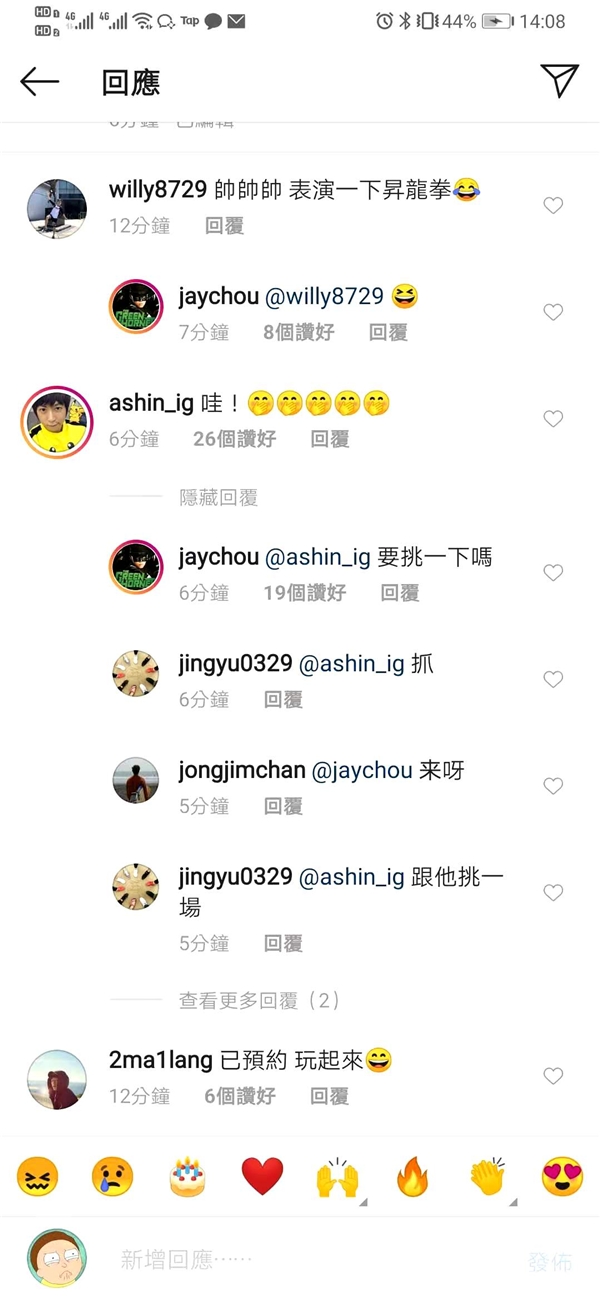
Task: Like 2ma1lang's comment
Action: tap(553, 1076)
